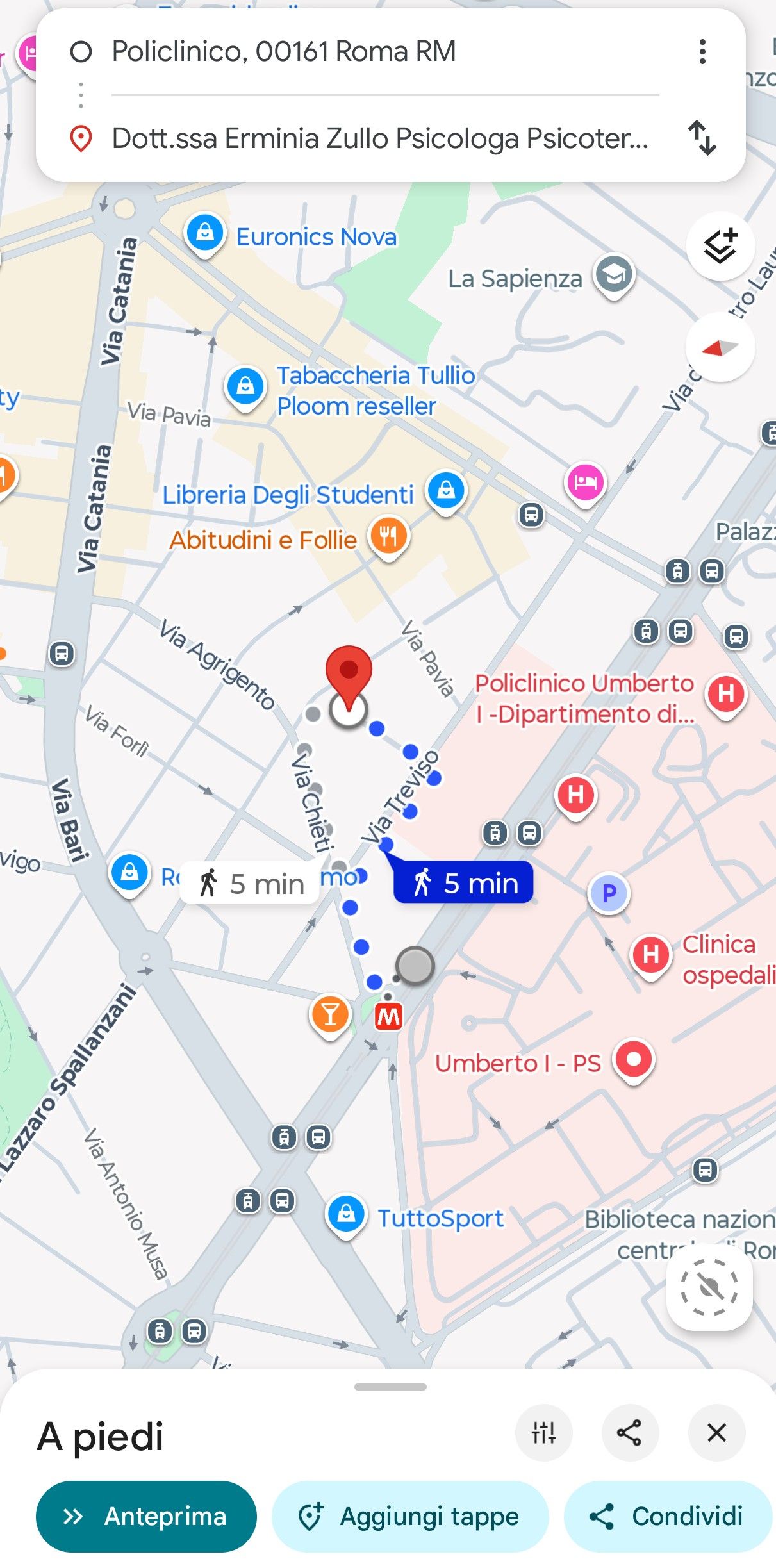Open TuttoSport shop marker
The image size is (776, 1568).
pos(347,1214)
